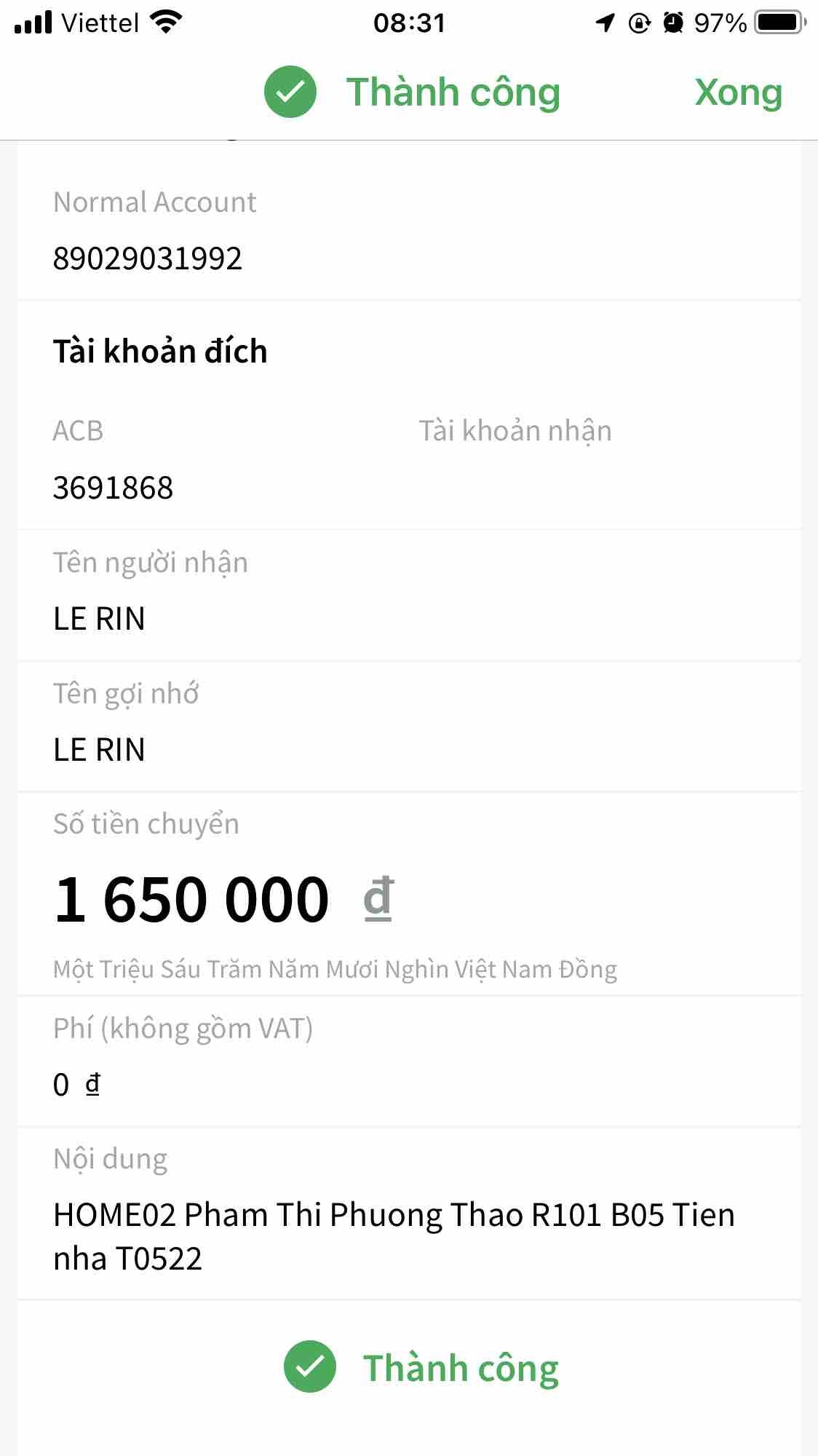Tap Xong to finish the transfer
818x1456 pixels.
coord(738,92)
